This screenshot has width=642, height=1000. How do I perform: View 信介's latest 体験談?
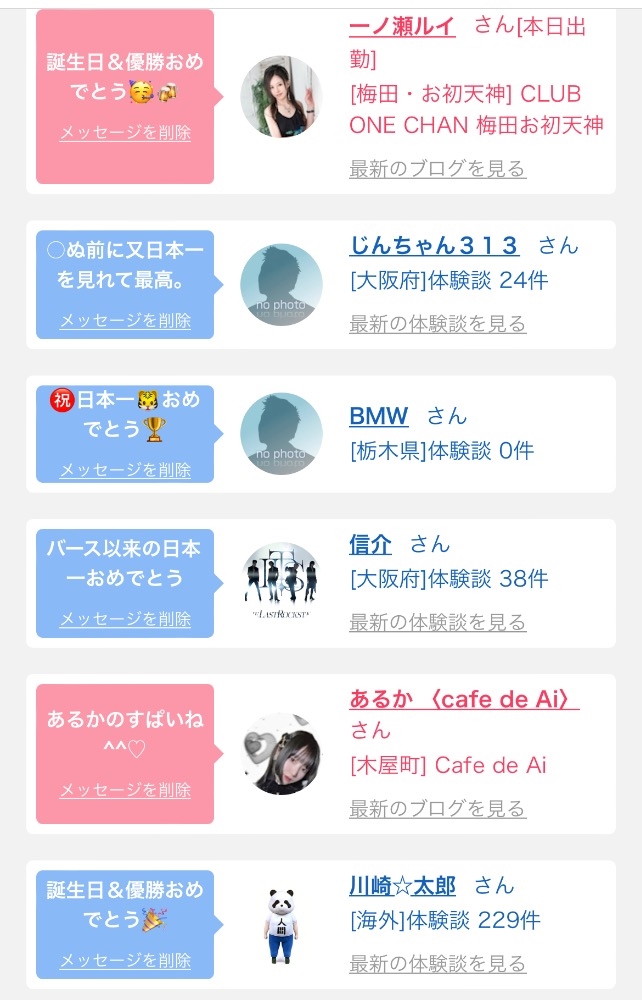(x=437, y=622)
